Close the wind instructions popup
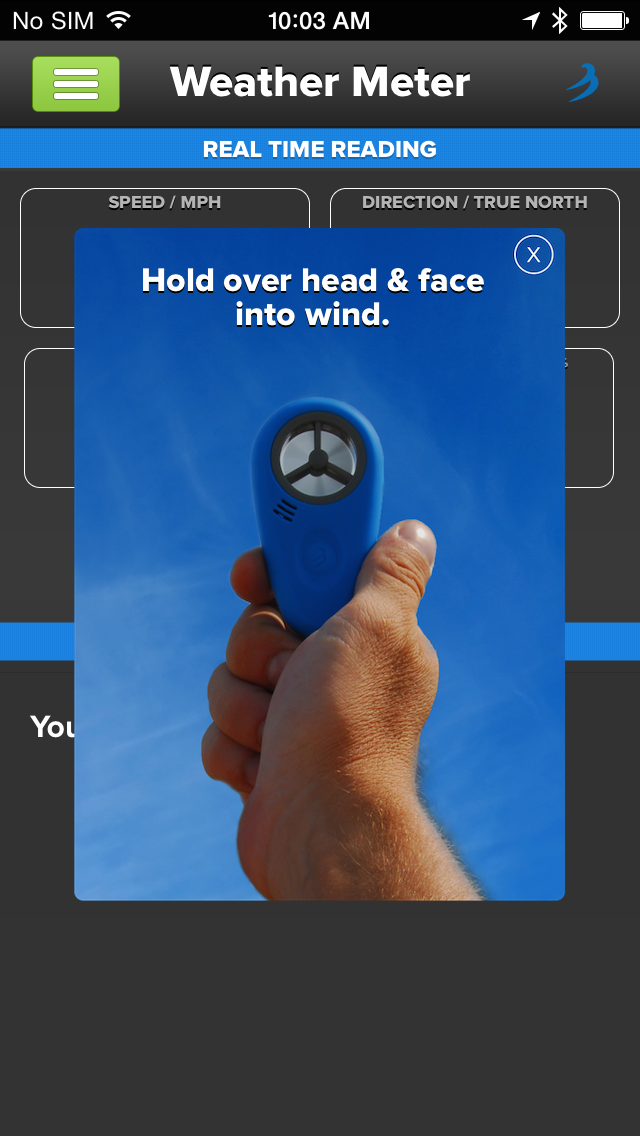640x1136 pixels. tap(533, 255)
